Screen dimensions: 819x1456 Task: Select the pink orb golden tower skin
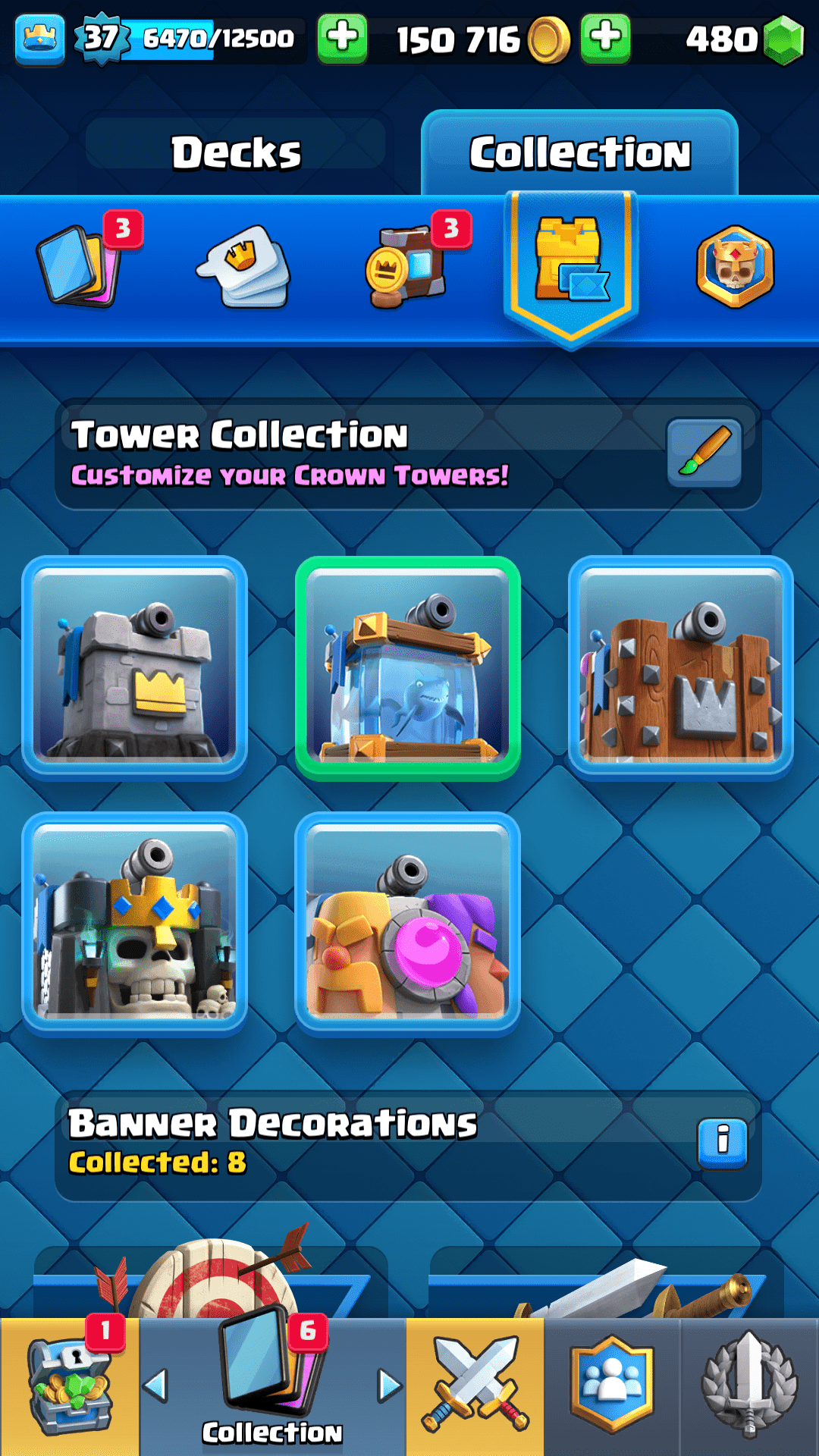[x=408, y=924]
